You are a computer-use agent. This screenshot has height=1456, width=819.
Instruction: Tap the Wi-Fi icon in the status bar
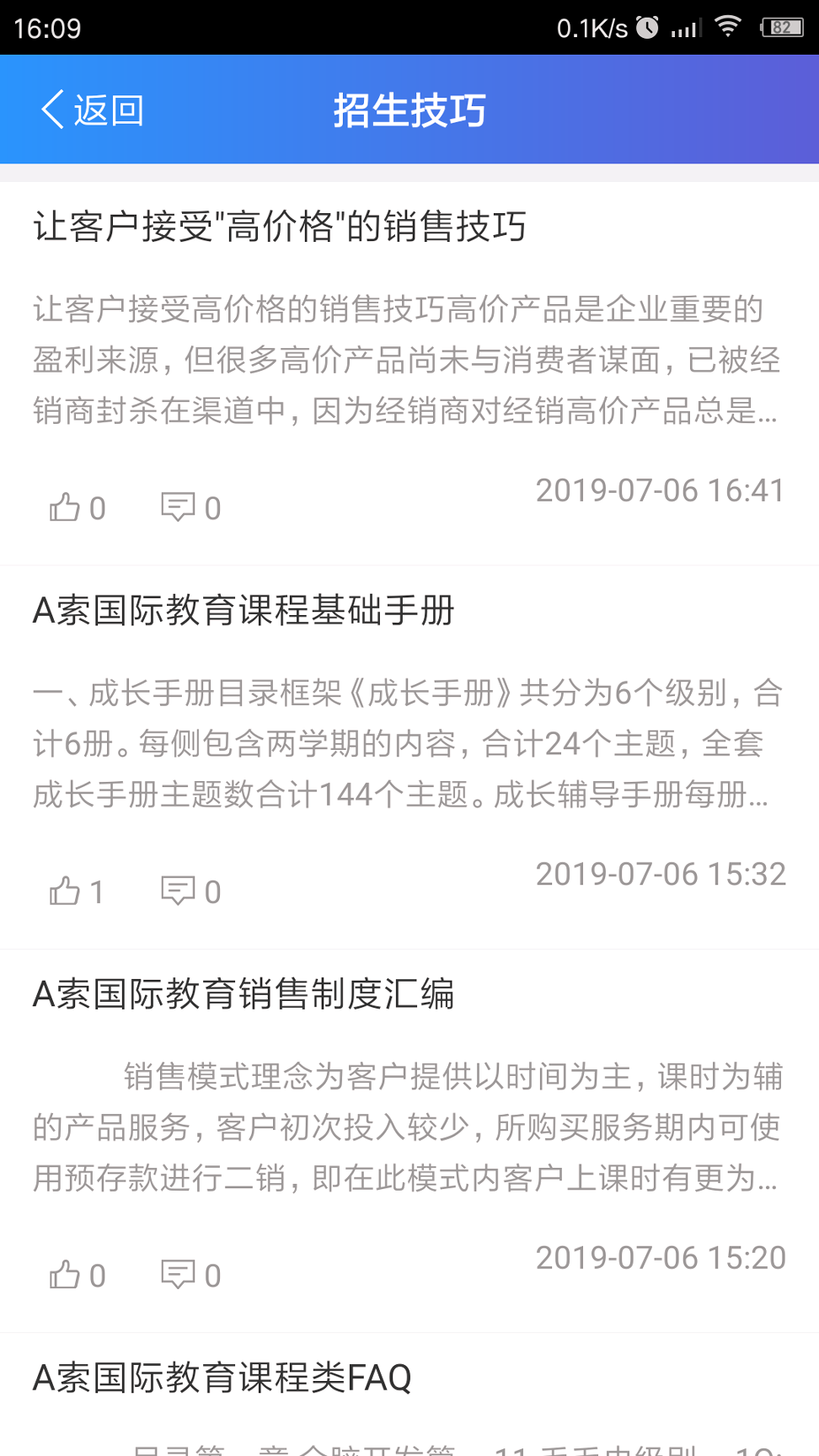pyautogui.click(x=726, y=28)
